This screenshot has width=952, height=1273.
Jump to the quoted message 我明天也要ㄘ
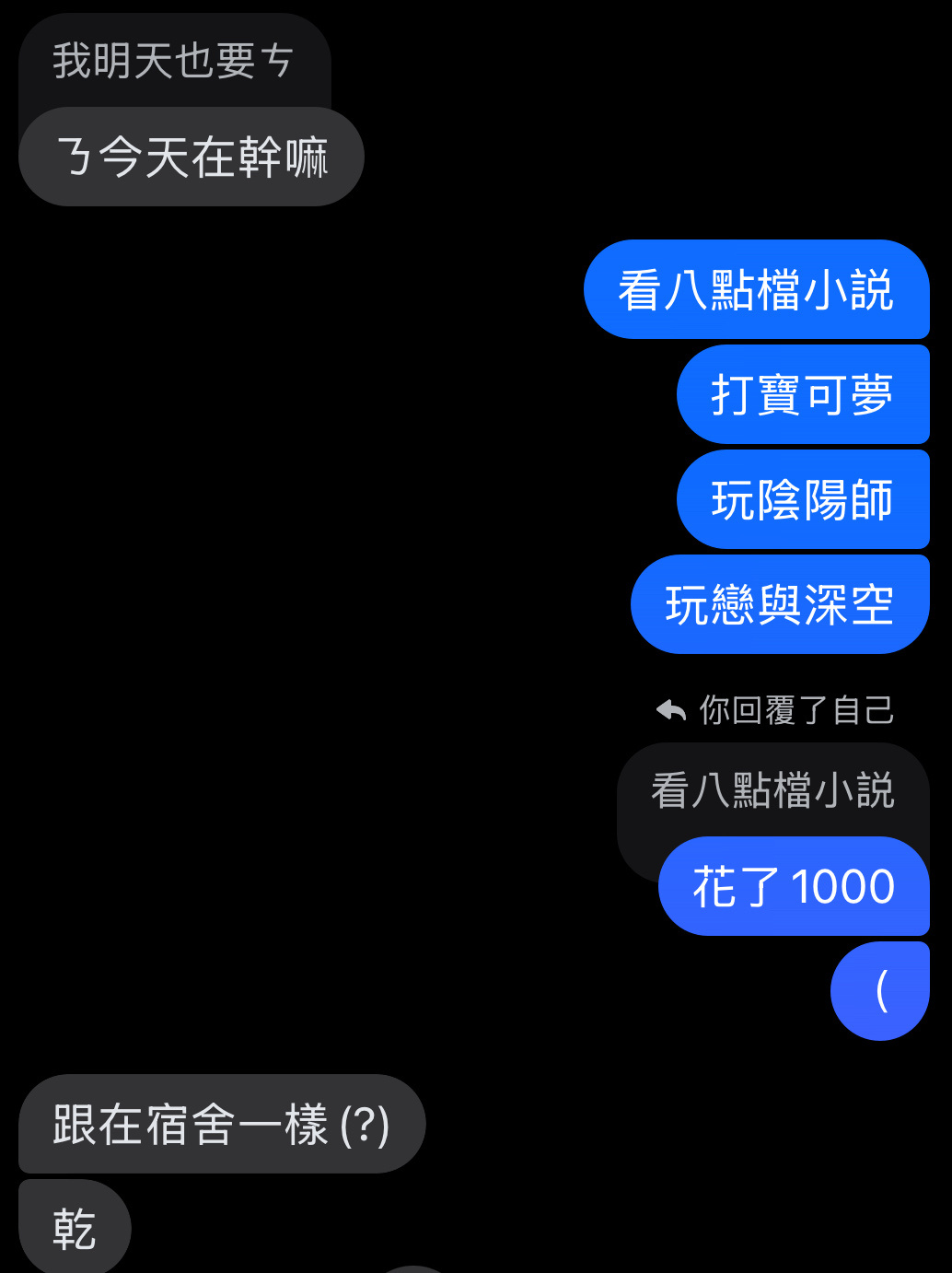(x=173, y=62)
